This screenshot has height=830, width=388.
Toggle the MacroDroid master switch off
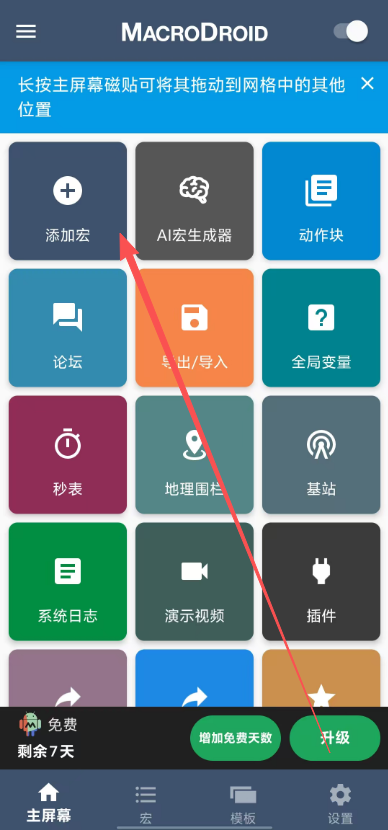[350, 31]
